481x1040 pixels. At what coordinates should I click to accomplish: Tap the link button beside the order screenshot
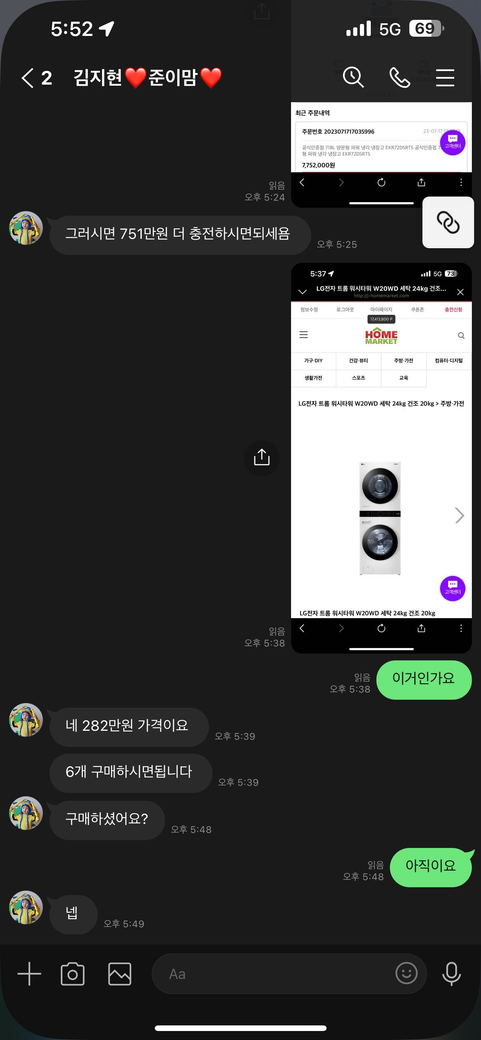click(448, 223)
